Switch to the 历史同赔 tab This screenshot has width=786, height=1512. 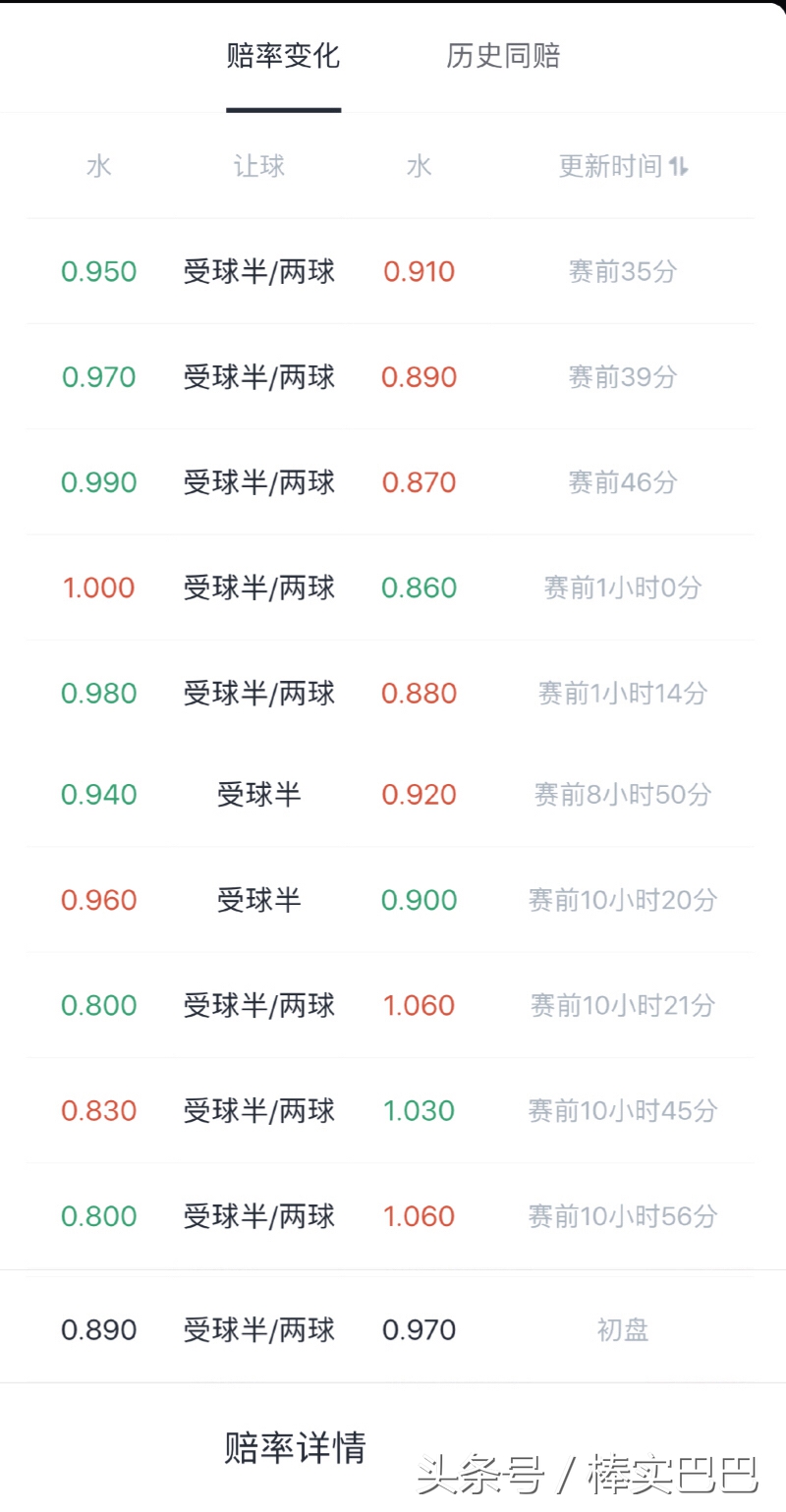[x=504, y=57]
